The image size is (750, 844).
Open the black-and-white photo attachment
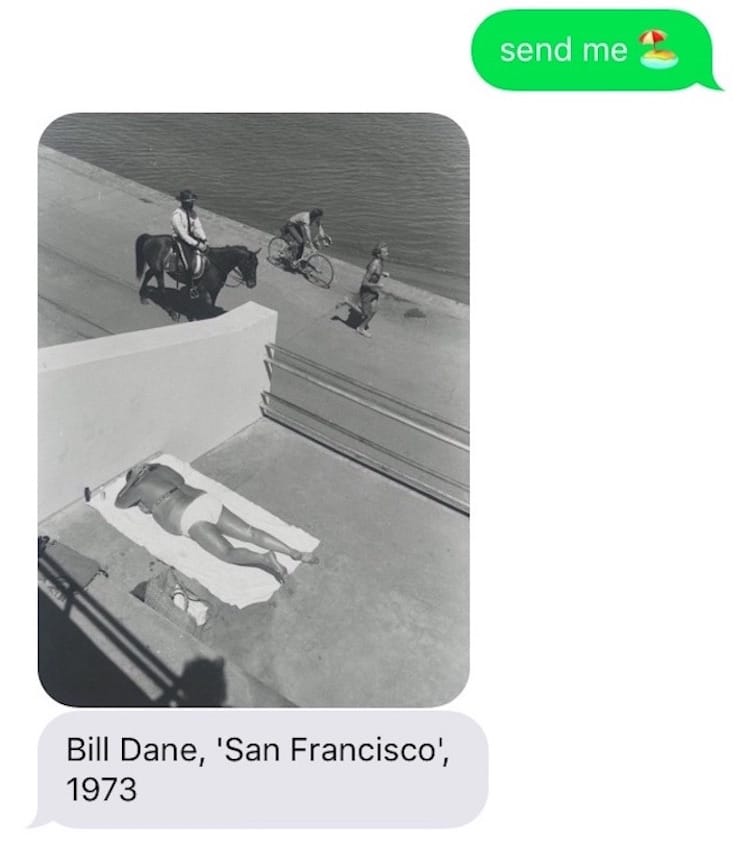click(253, 410)
